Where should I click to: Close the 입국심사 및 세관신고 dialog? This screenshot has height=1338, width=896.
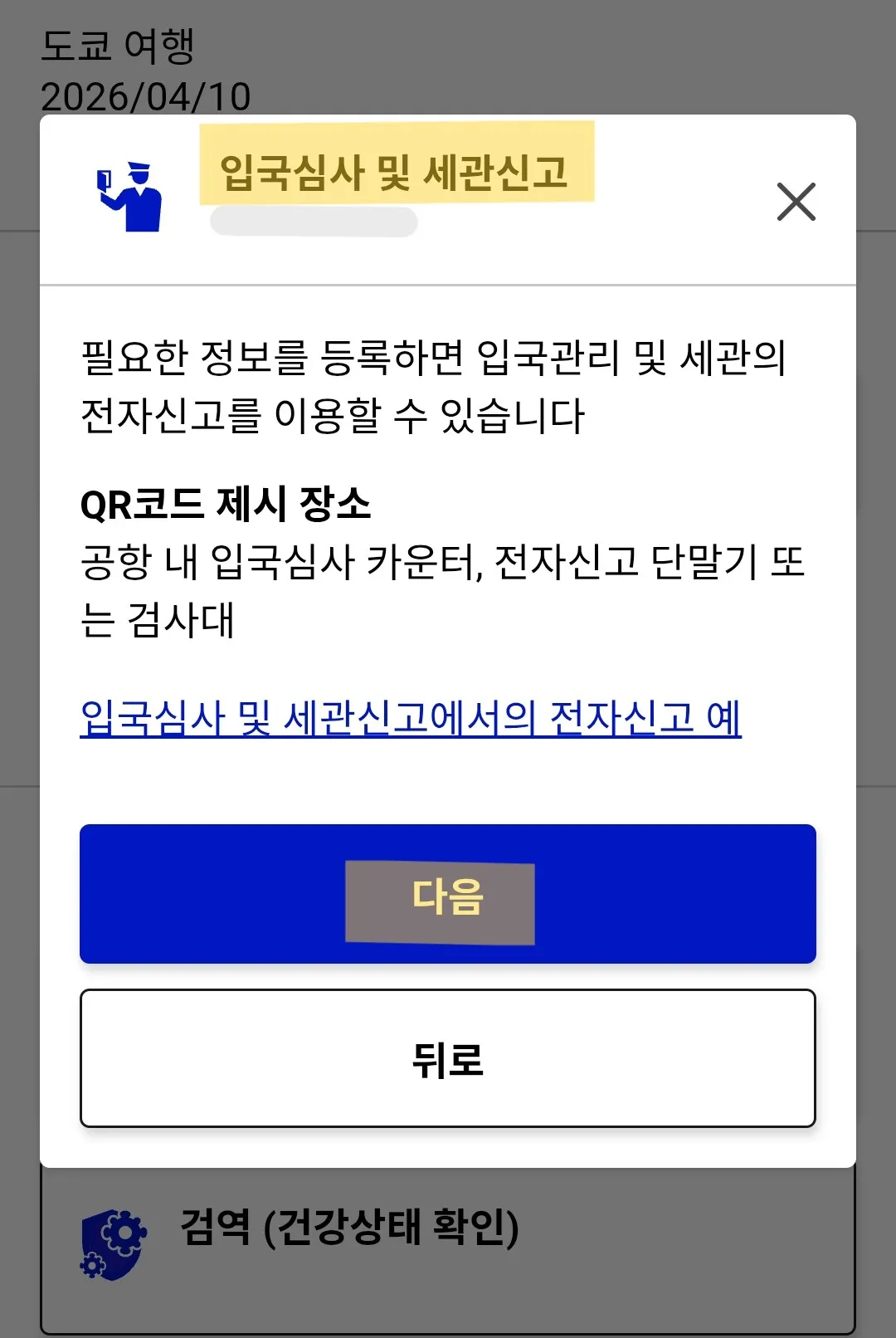[796, 202]
